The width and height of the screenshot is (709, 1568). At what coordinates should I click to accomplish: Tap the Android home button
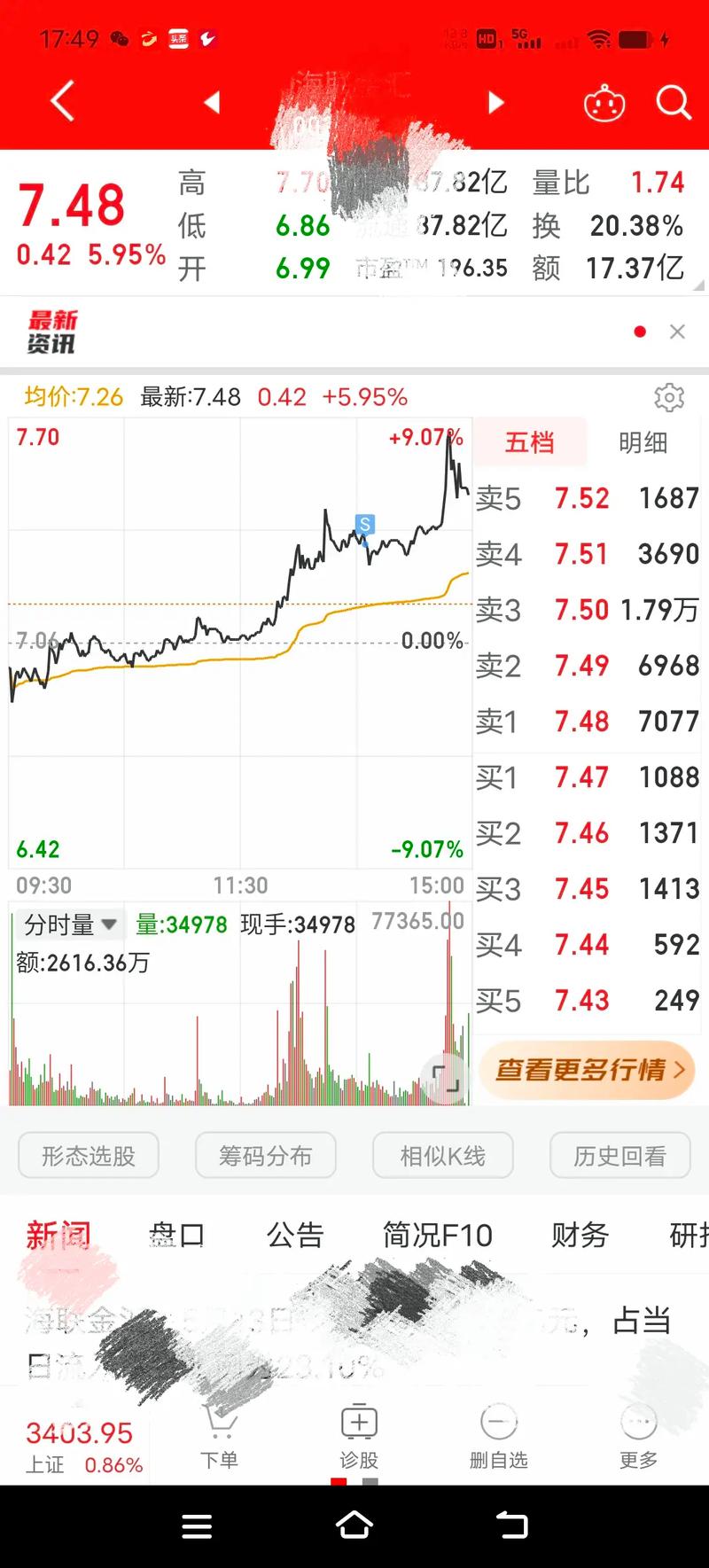tap(354, 1525)
